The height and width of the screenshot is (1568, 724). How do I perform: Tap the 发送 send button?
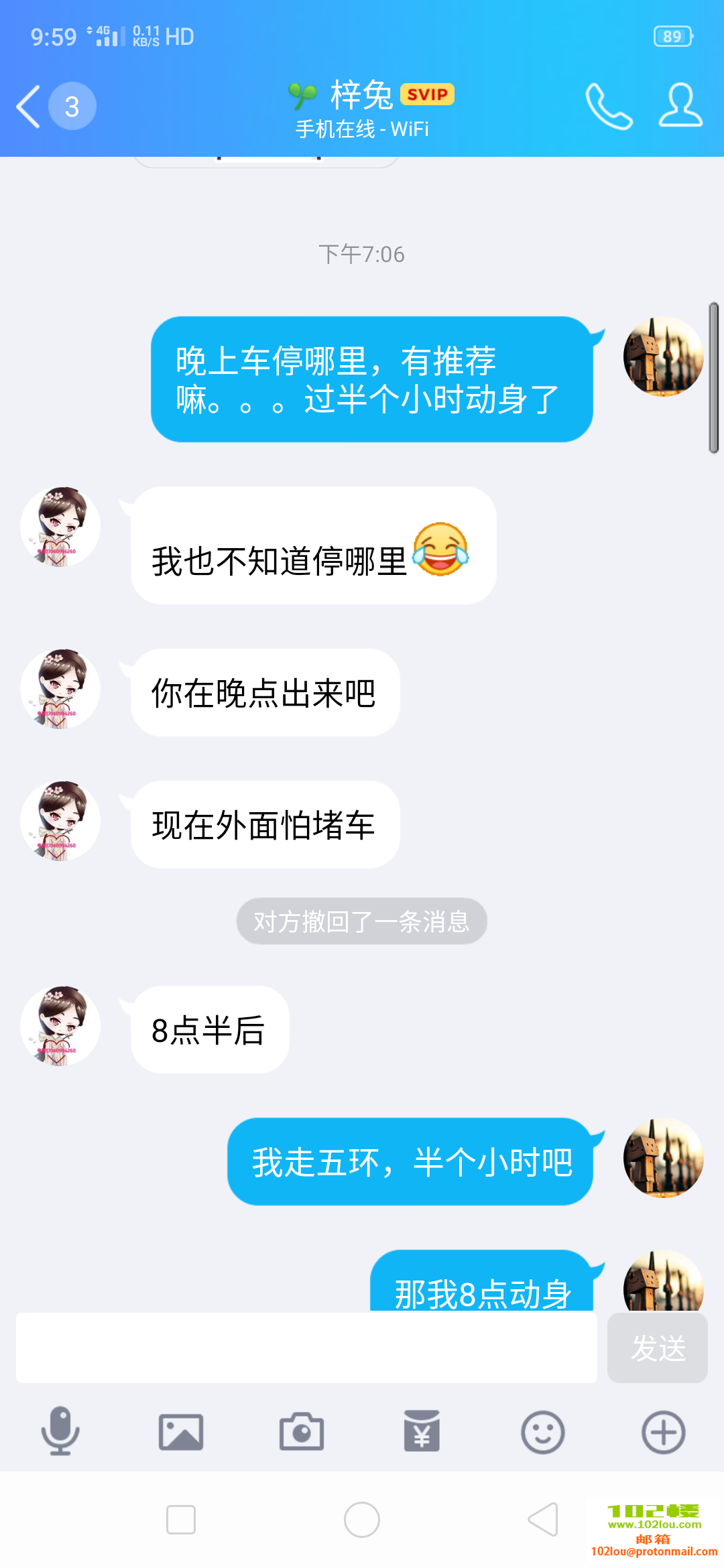657,1348
